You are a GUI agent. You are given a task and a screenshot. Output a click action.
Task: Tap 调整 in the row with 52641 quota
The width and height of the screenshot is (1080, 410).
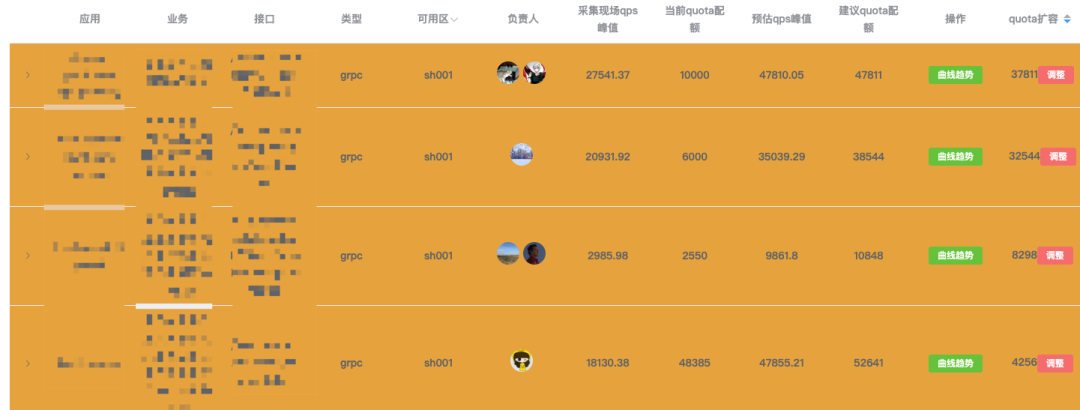[x=1055, y=363]
